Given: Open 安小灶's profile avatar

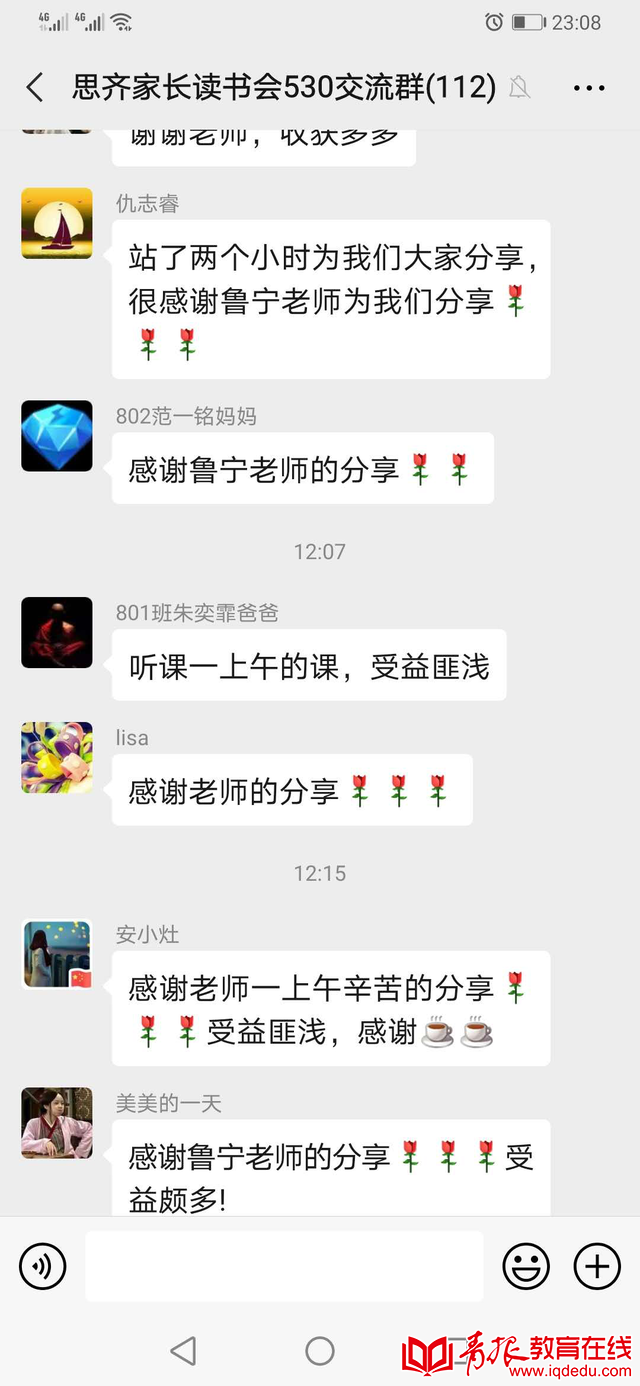Looking at the screenshot, I should click(x=57, y=954).
